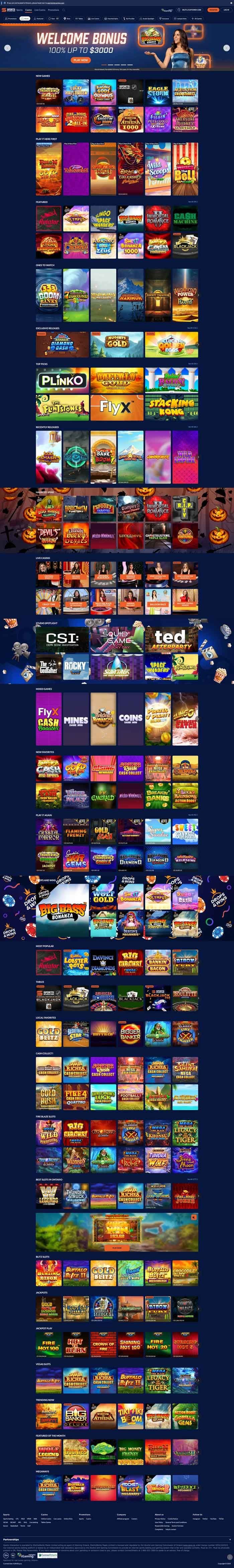
Task: Open the Plinko game tile
Action: click(x=62, y=380)
